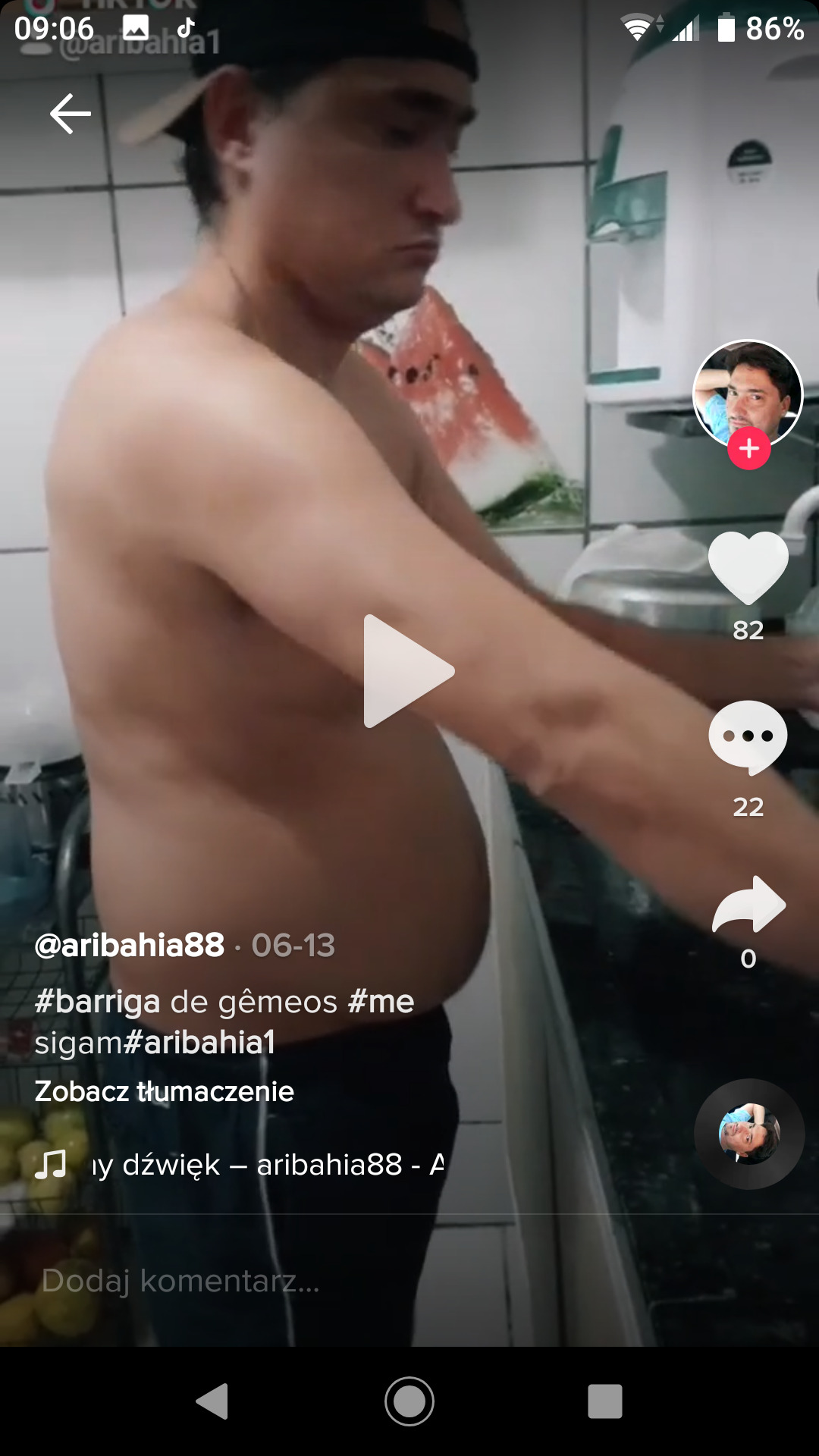Go back using the top-left arrow

[71, 114]
